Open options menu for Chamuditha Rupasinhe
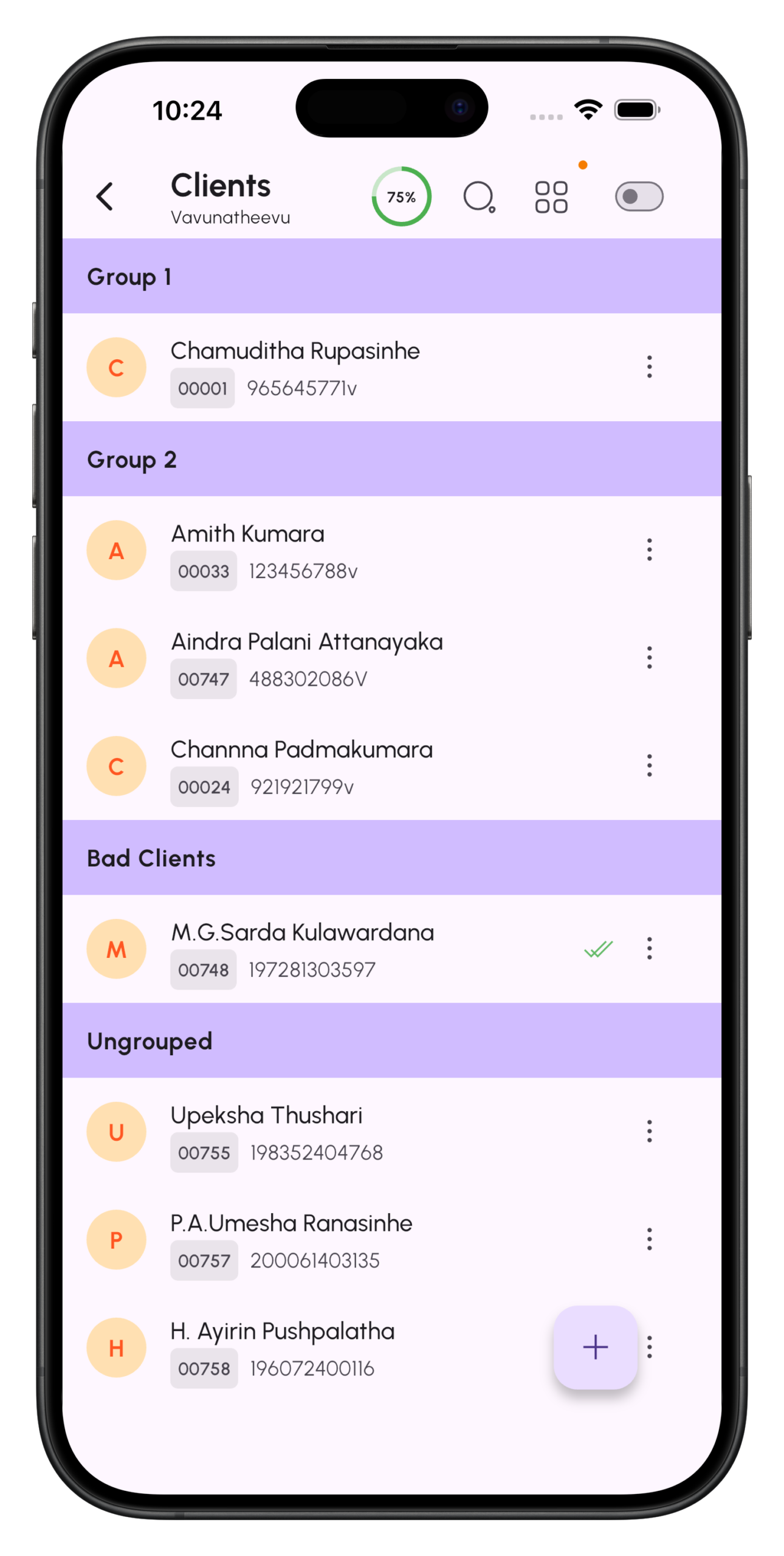 [649, 367]
